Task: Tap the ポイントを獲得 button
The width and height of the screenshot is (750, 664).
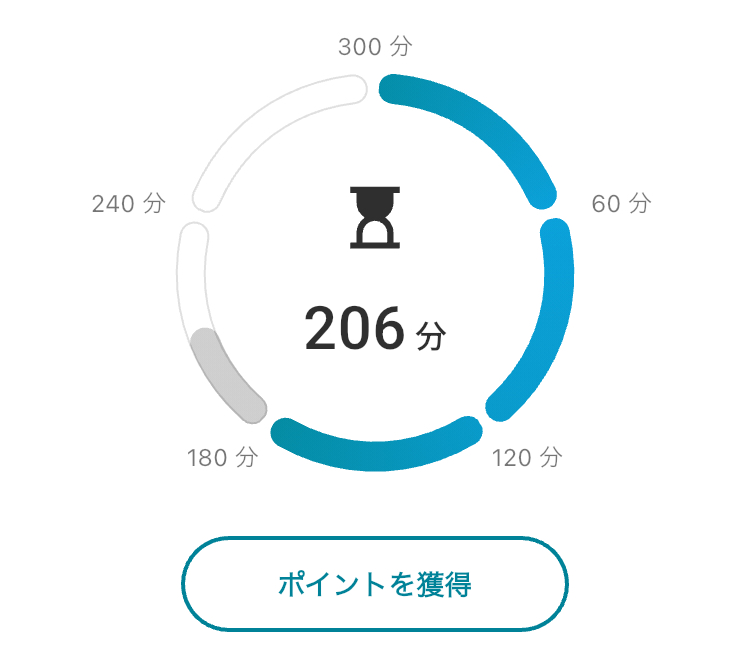Action: click(x=374, y=584)
